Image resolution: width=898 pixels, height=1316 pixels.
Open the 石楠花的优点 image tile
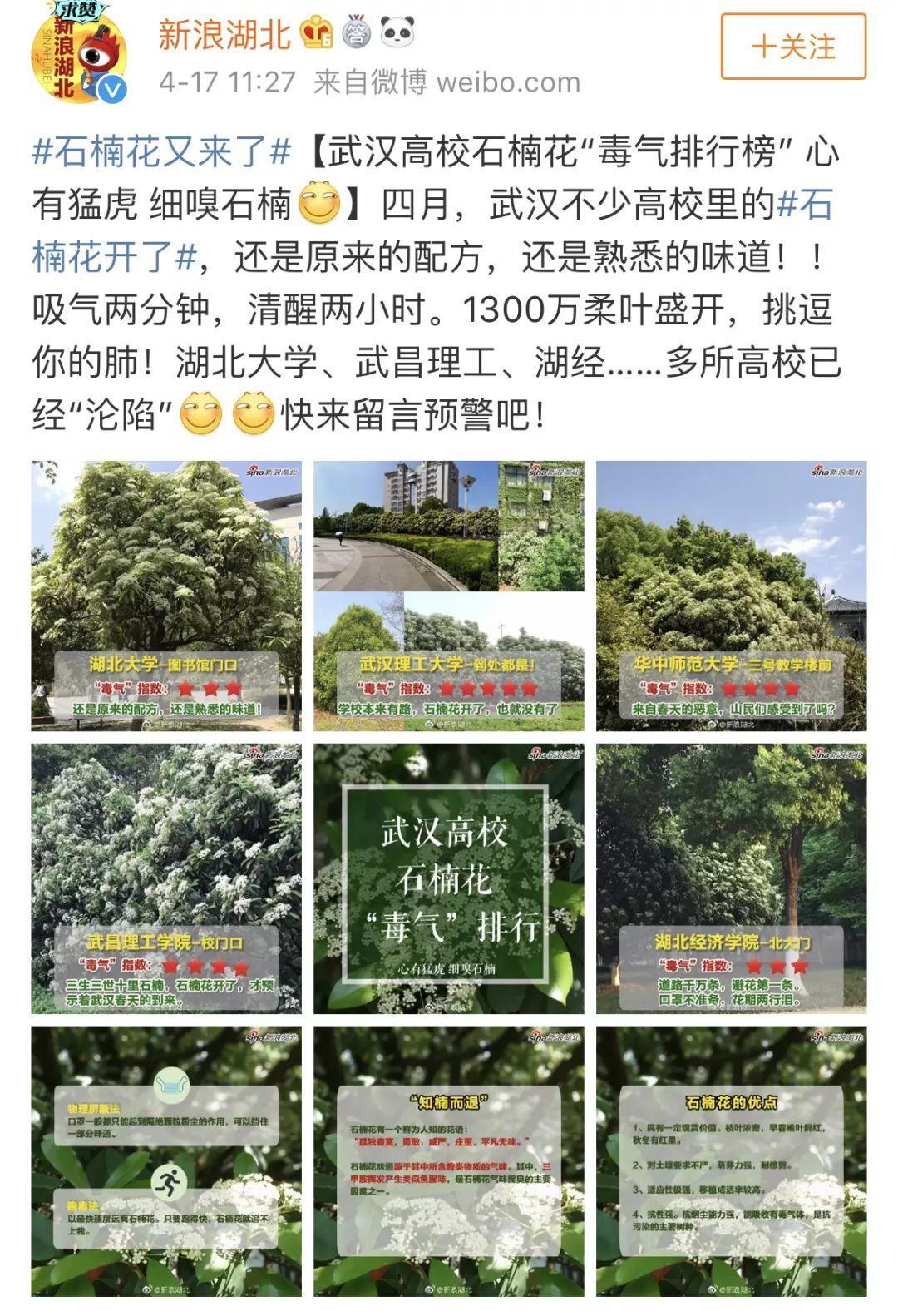[731, 1161]
